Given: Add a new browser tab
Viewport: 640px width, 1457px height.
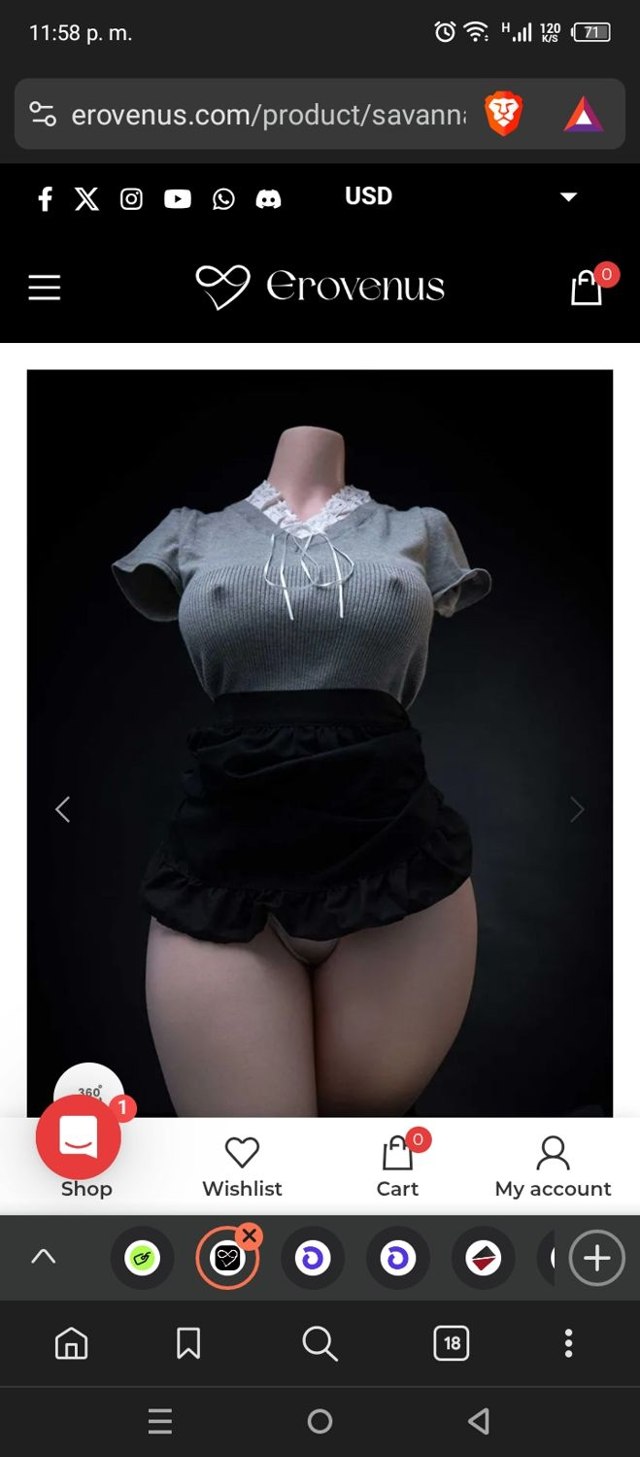Looking at the screenshot, I should (x=596, y=1258).
